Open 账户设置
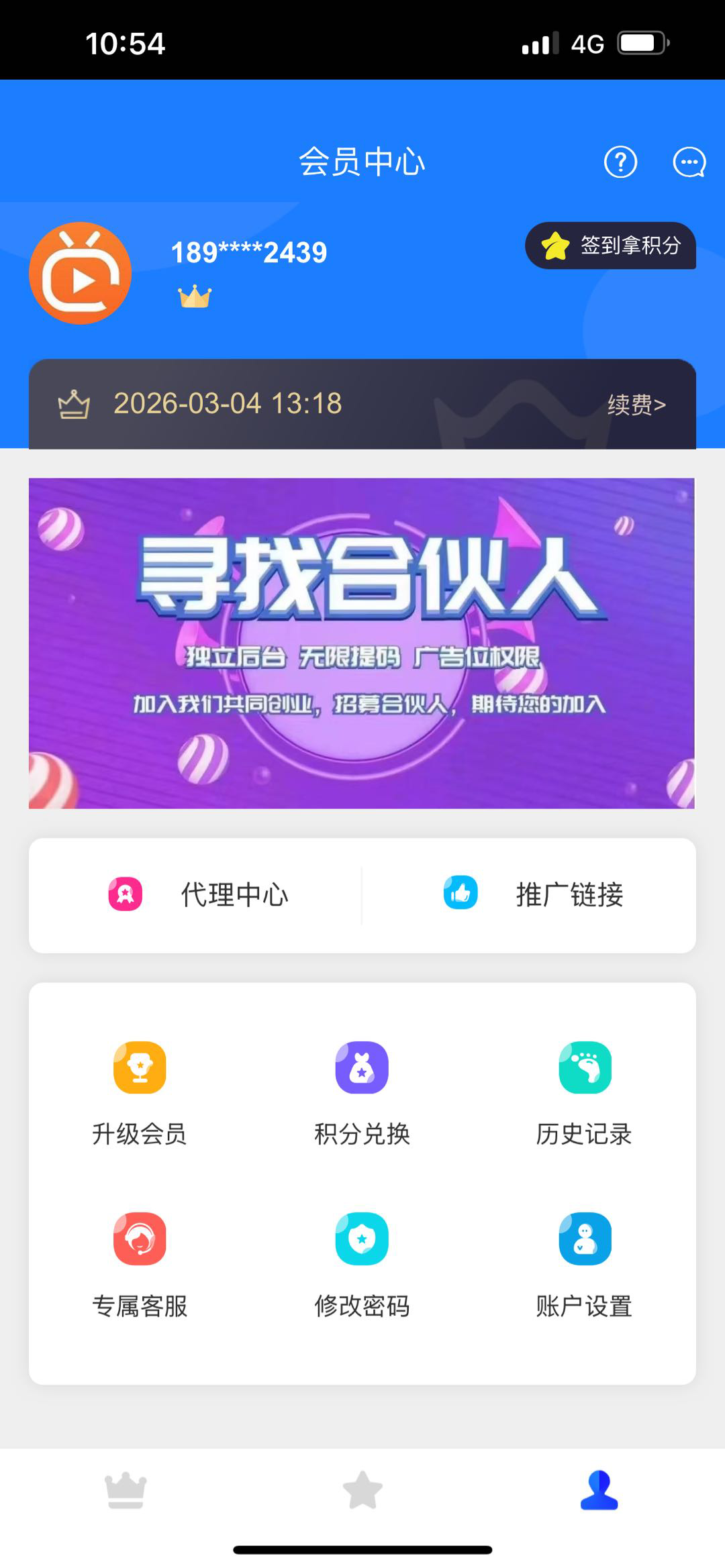The width and height of the screenshot is (725, 1568). (x=584, y=1264)
